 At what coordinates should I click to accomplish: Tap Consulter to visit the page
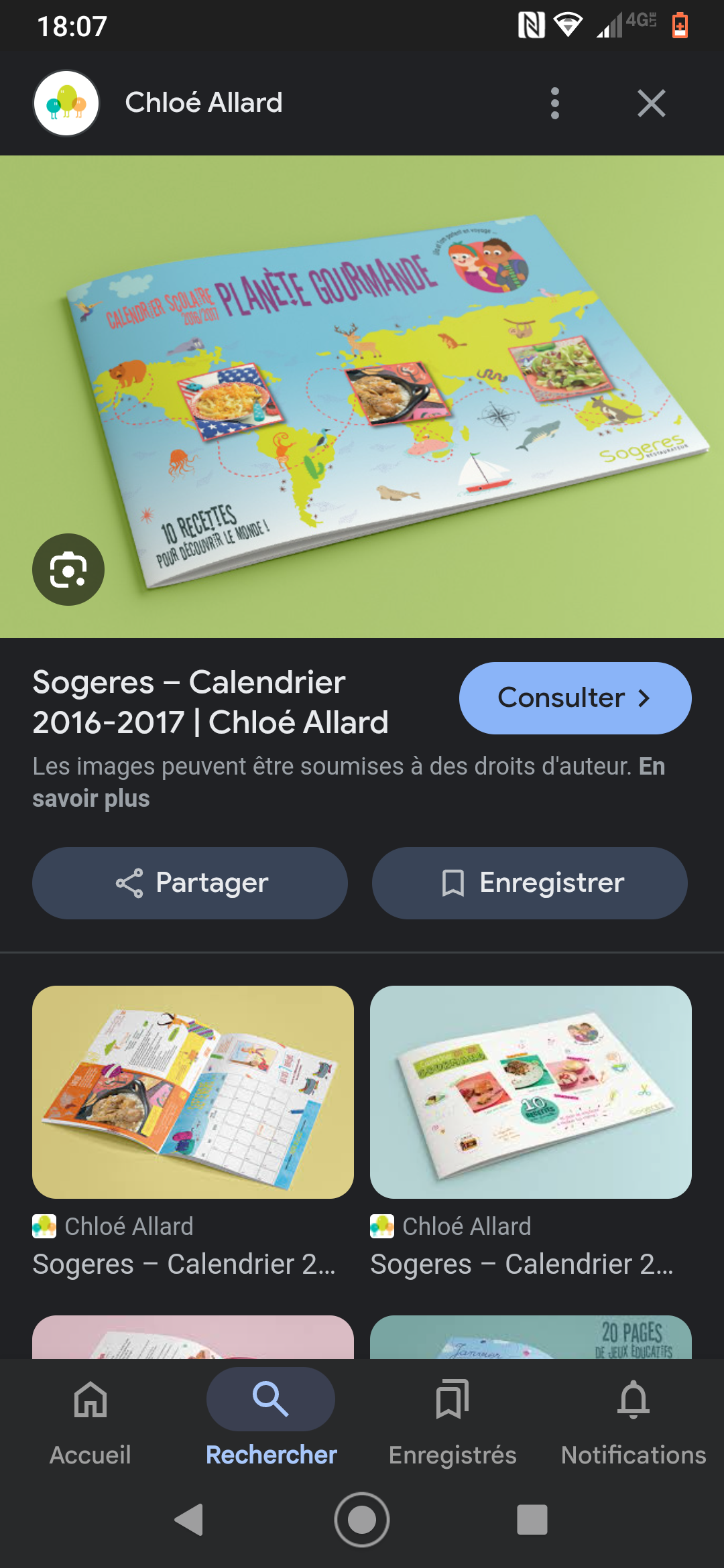575,698
